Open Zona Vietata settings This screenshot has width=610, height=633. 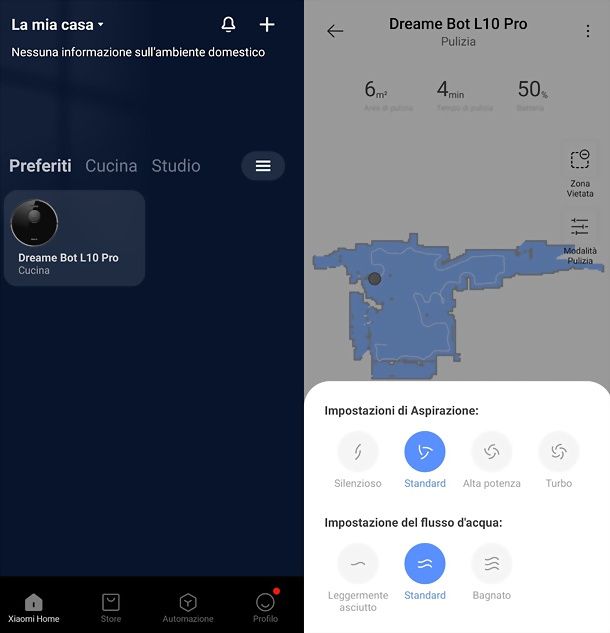pos(580,172)
